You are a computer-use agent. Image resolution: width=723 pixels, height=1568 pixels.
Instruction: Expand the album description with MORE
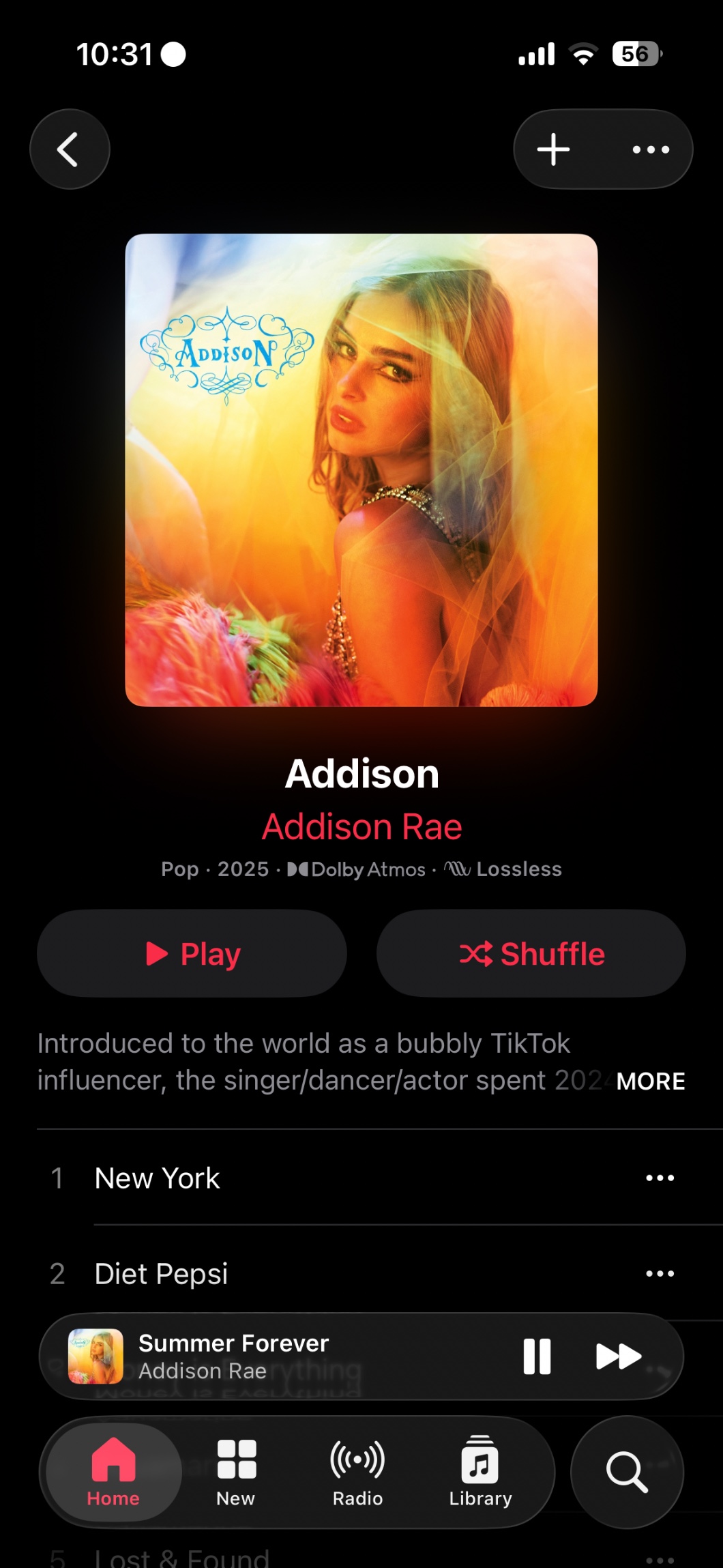(650, 1081)
